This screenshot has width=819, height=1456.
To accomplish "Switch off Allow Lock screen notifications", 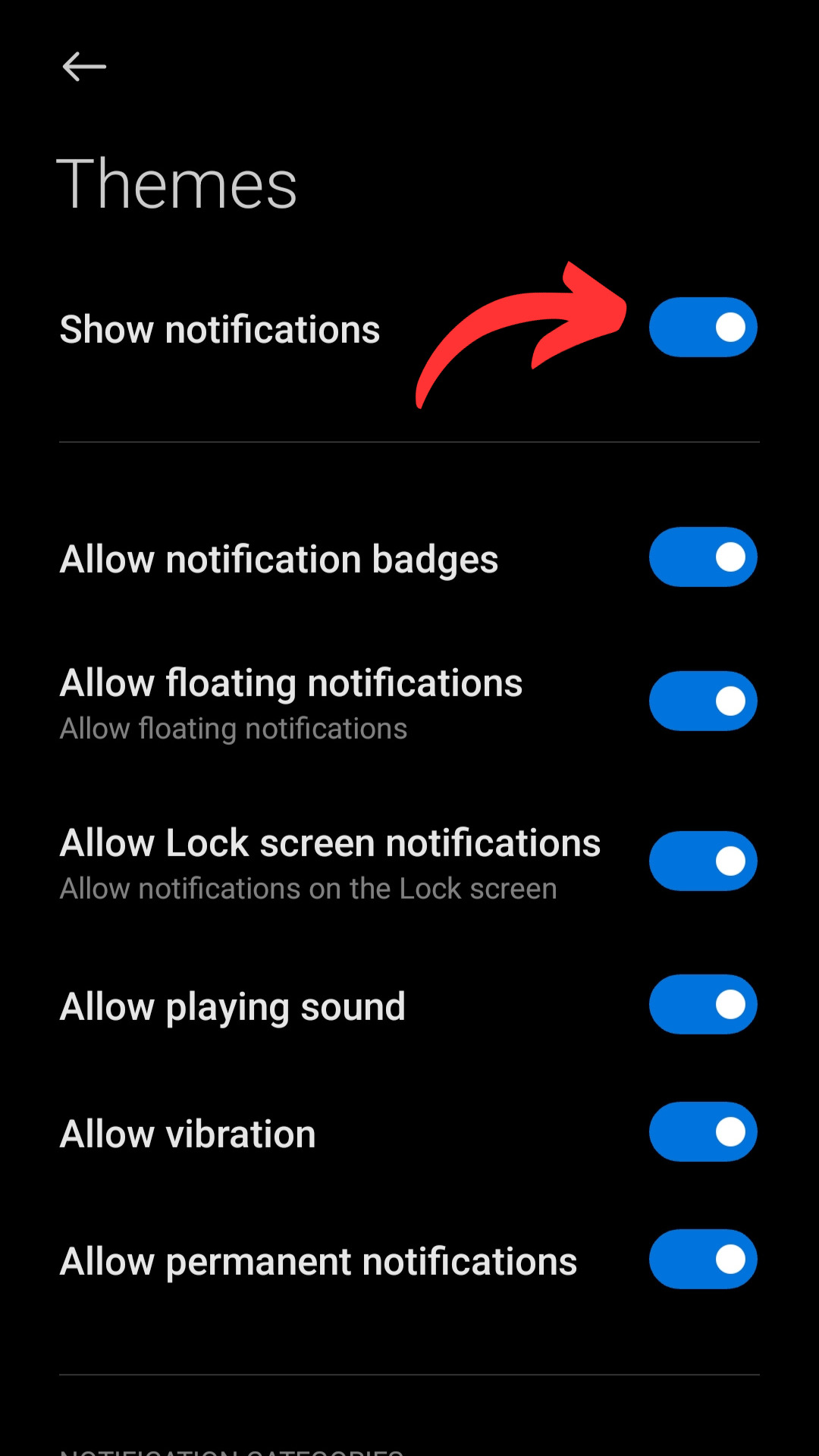I will point(703,861).
